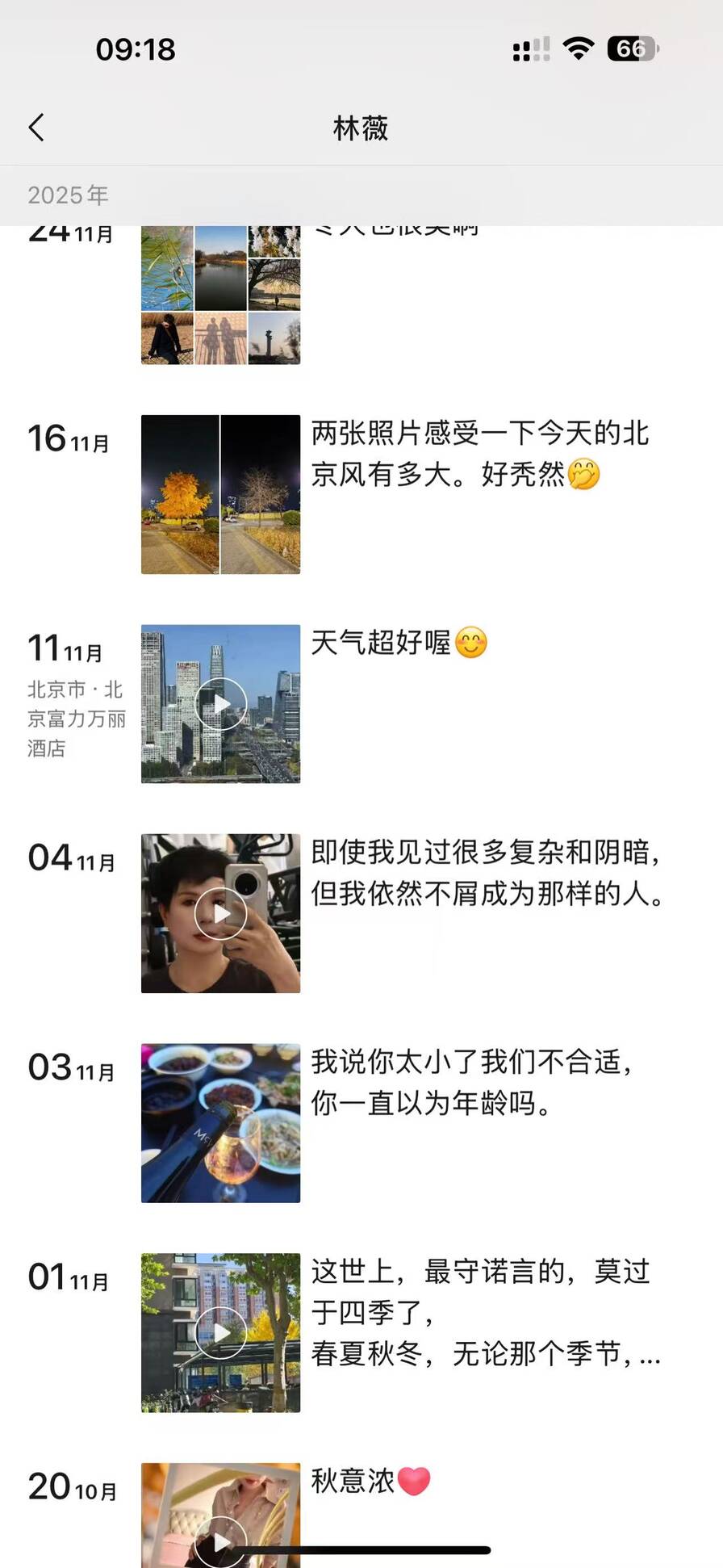The image size is (723, 1568).
Task: Play the 01 November four seasons video
Action: tap(220, 1332)
